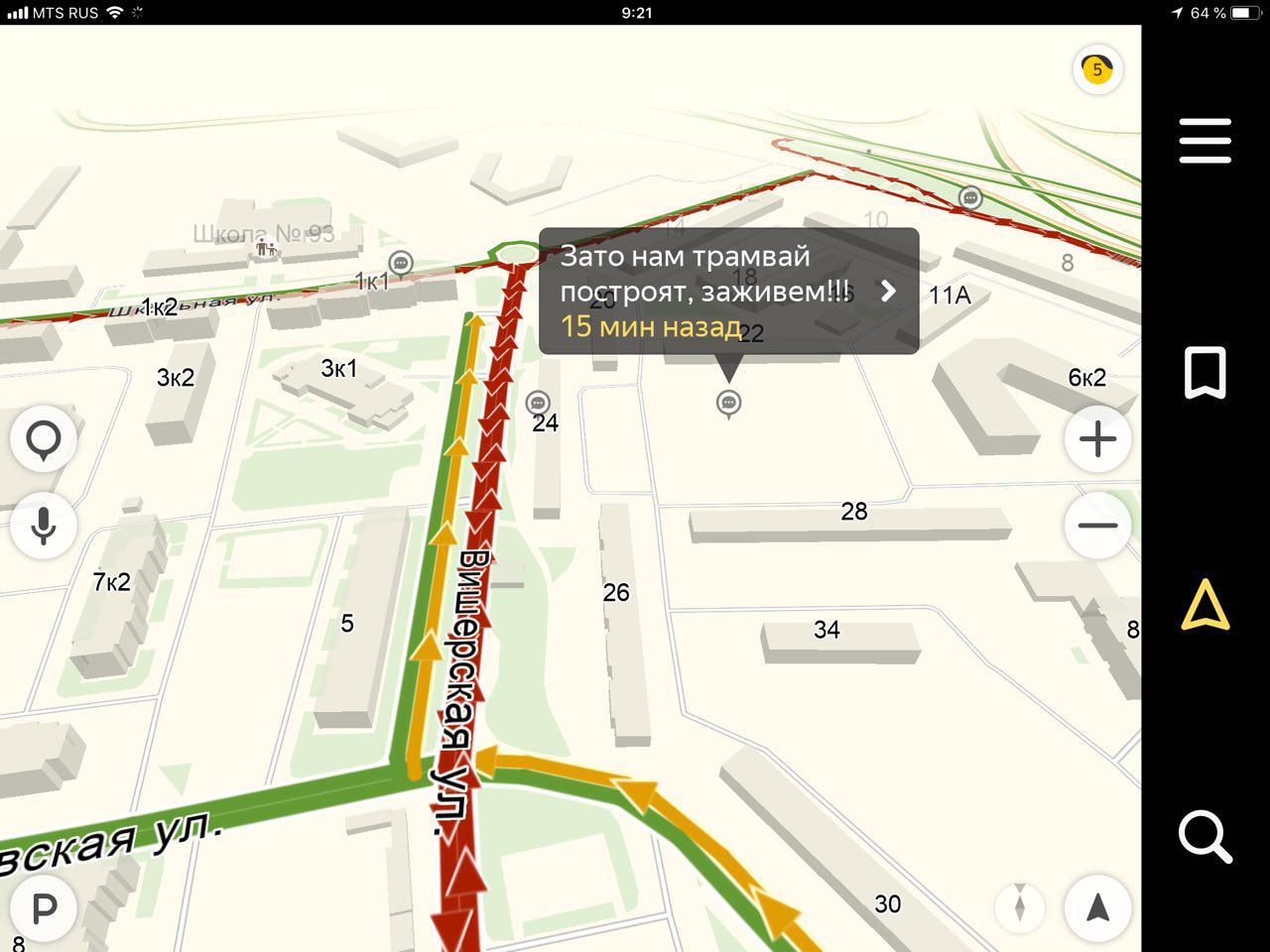Zoom in the map with plus
The width and height of the screenshot is (1270, 952).
[1097, 439]
